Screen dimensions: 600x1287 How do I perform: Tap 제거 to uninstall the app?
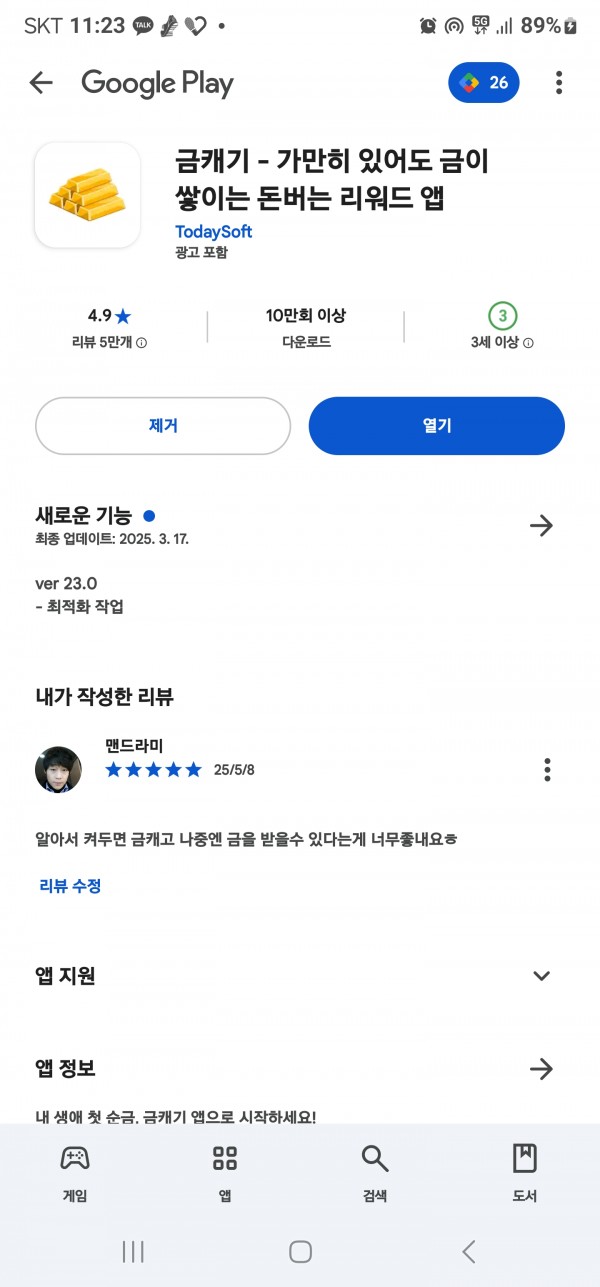point(163,426)
